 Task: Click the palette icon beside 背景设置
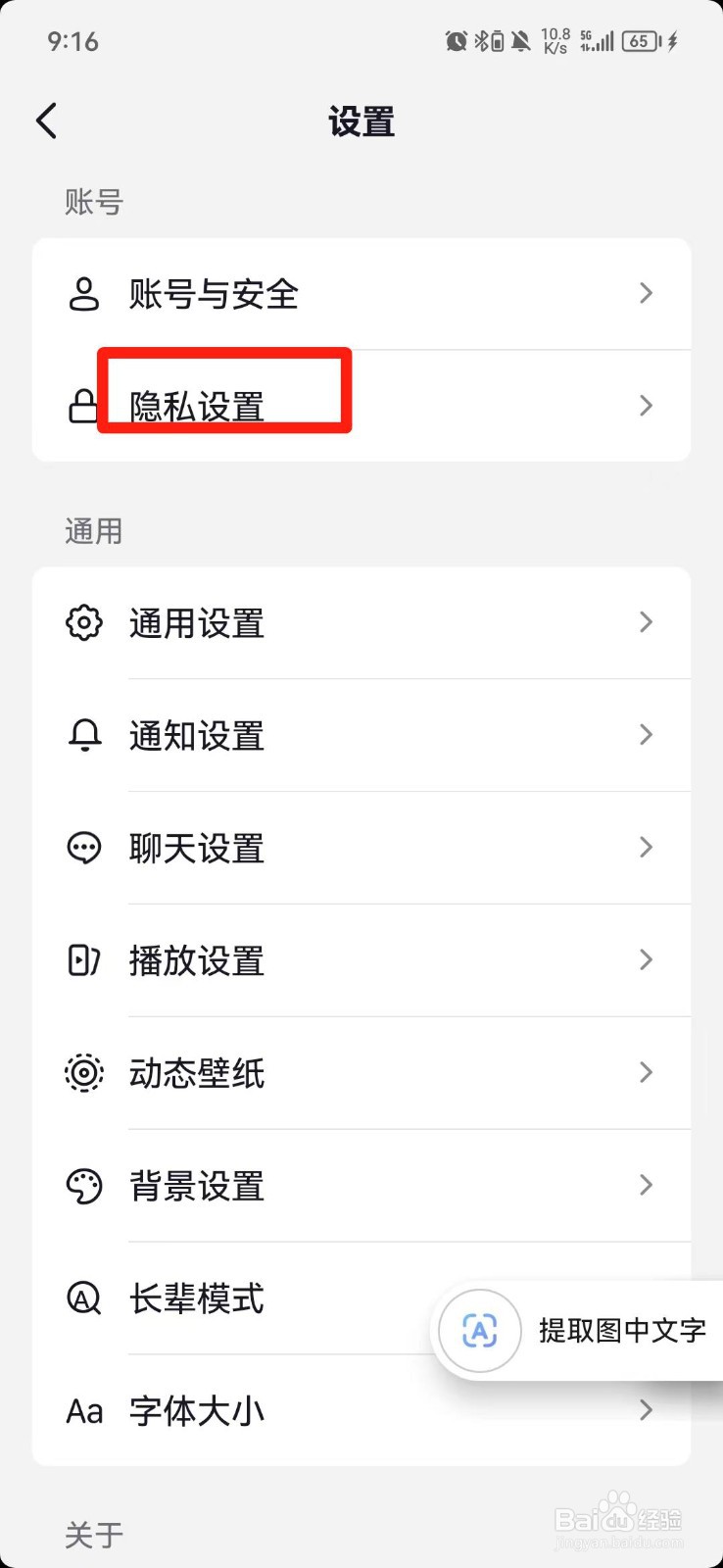(x=84, y=1186)
